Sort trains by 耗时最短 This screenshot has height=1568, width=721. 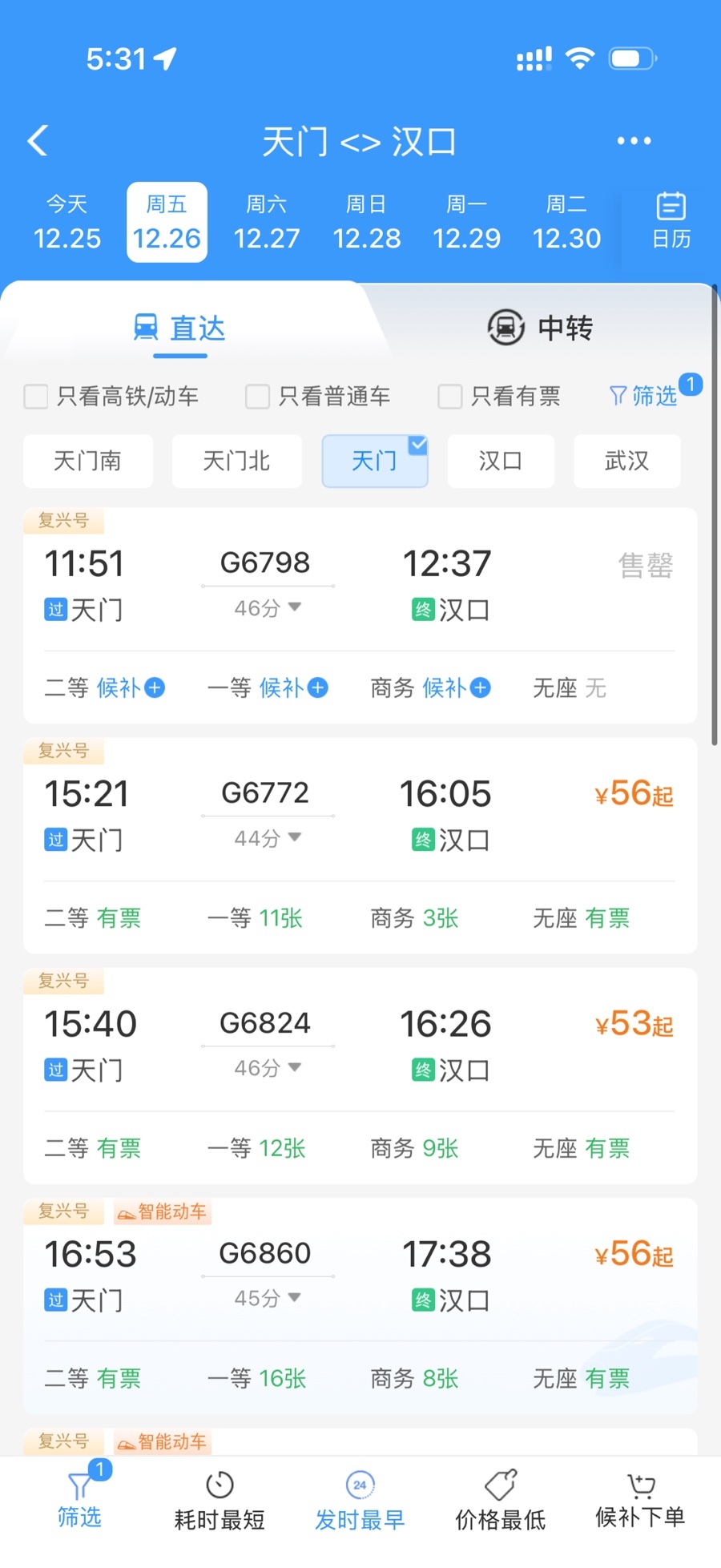click(x=220, y=1501)
